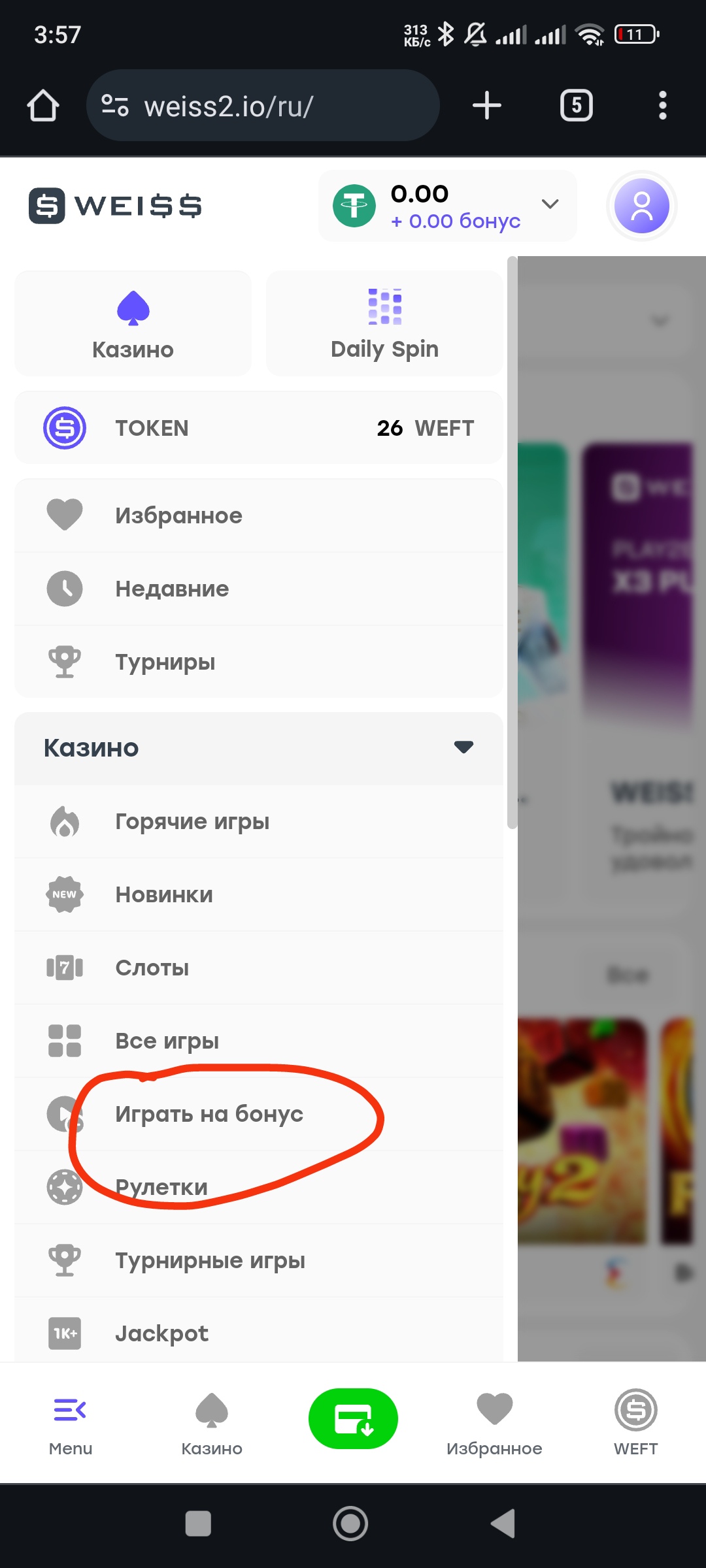Viewport: 706px width, 1568px height.
Task: Expand the balance currency dropdown
Action: 550,204
